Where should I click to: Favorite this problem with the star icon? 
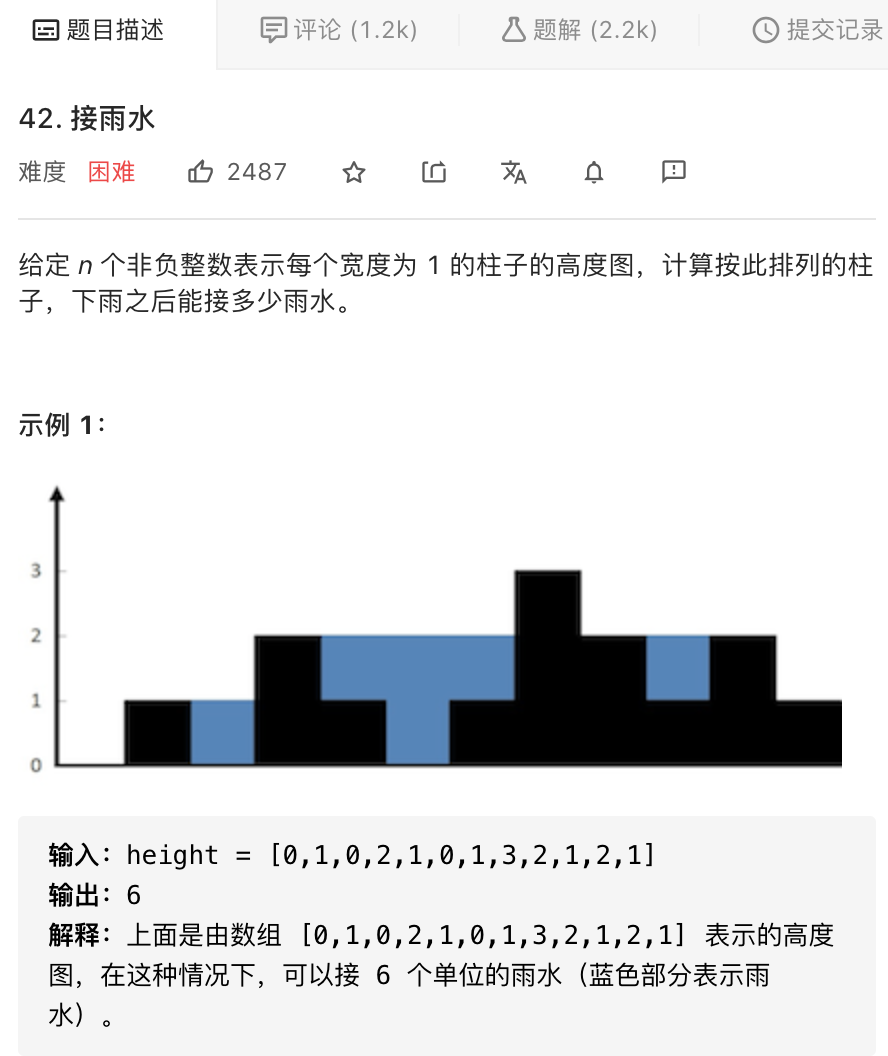[x=354, y=173]
